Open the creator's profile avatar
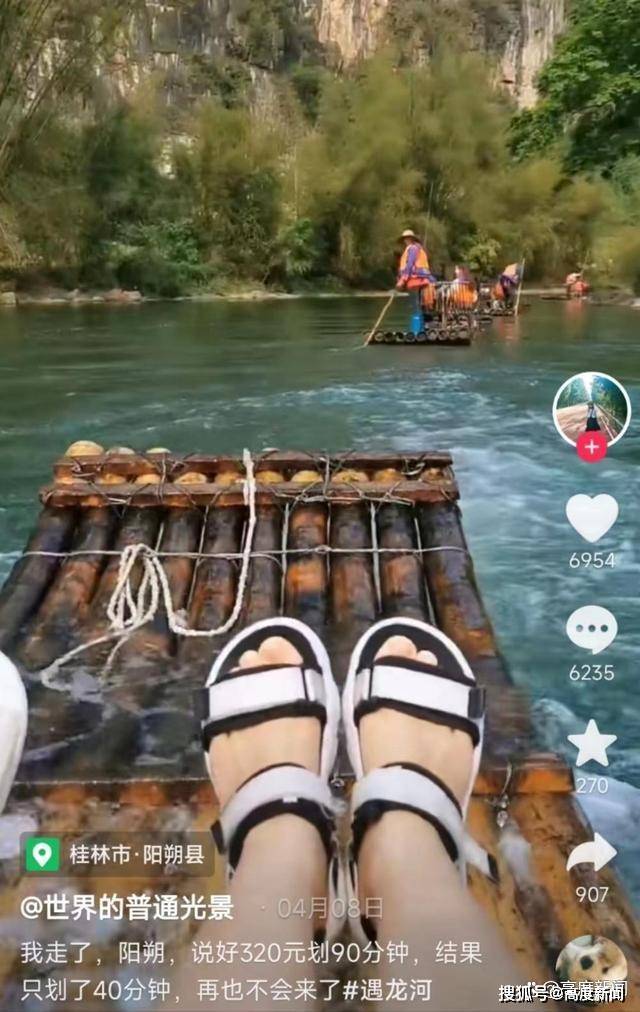This screenshot has width=640, height=1012. tap(591, 407)
